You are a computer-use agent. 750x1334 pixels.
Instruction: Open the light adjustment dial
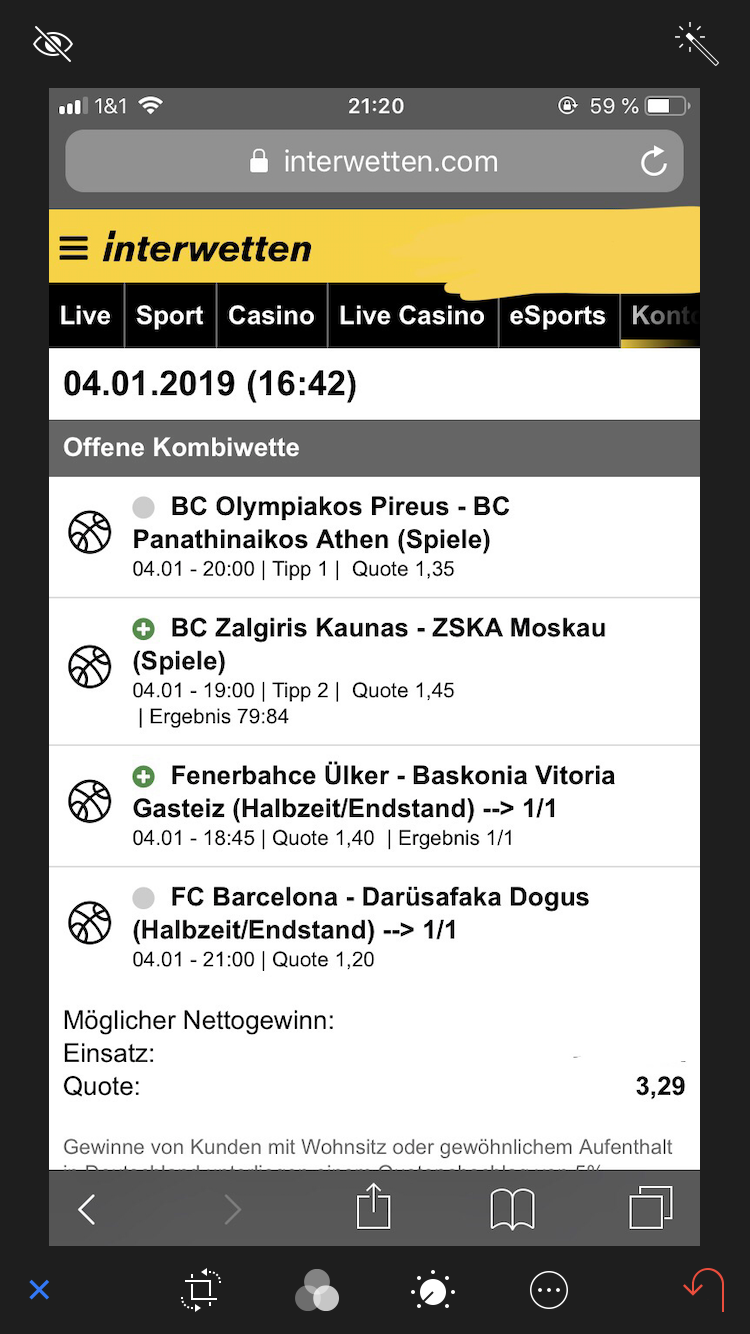click(433, 1290)
